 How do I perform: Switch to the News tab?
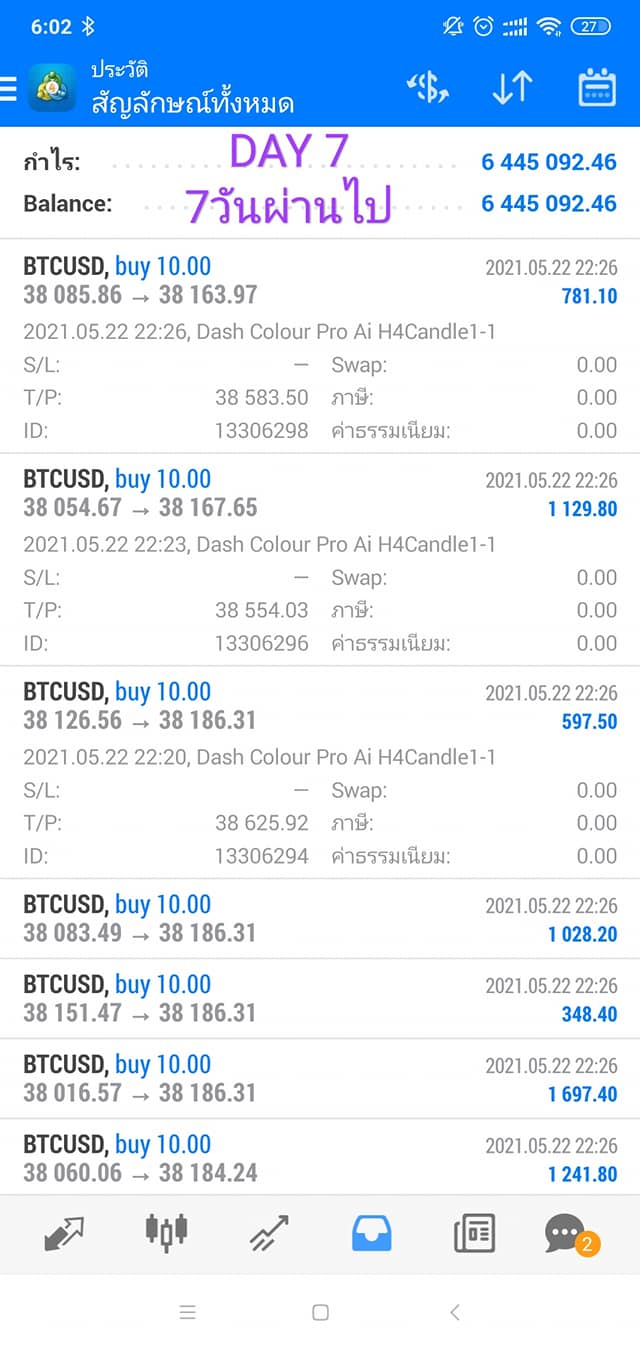(474, 1234)
